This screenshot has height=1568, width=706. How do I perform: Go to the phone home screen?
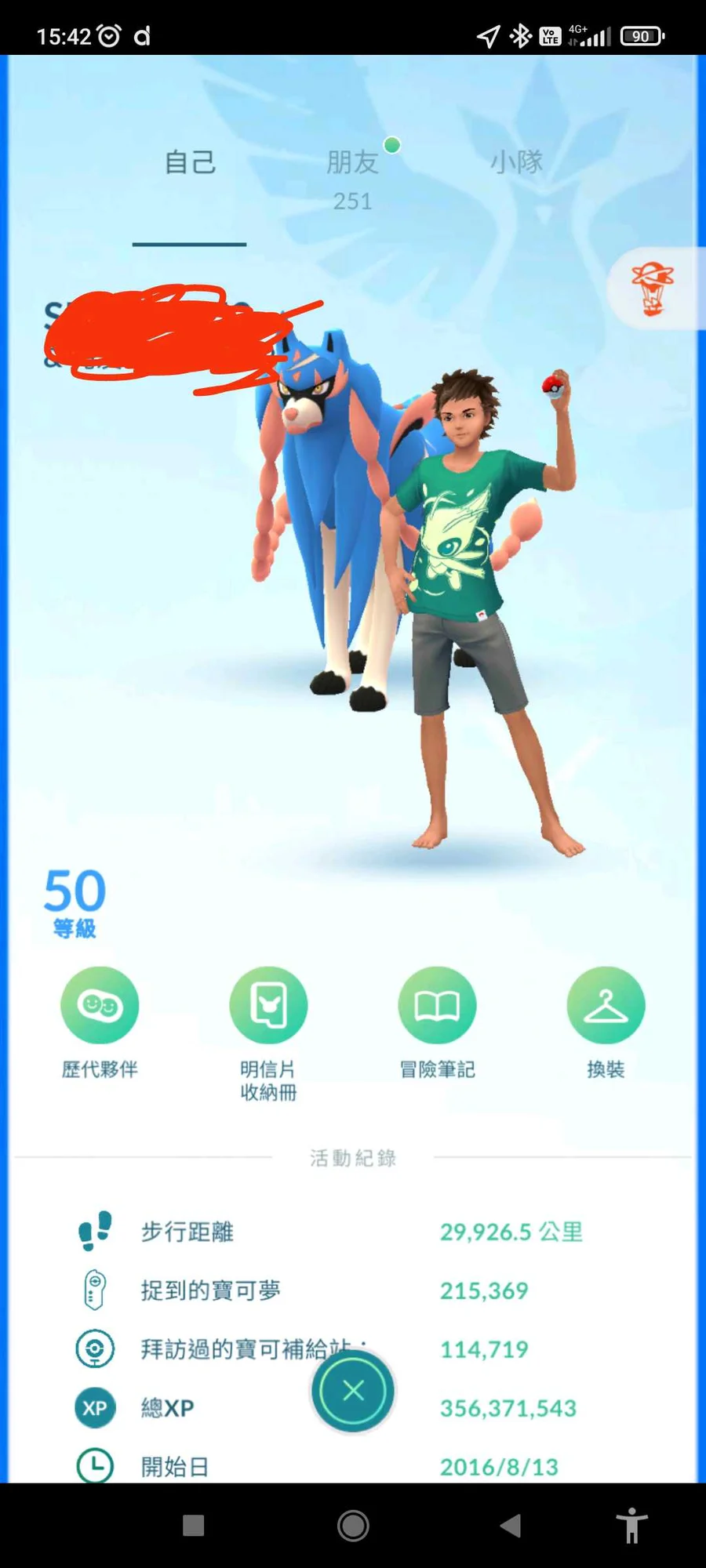(x=353, y=1525)
